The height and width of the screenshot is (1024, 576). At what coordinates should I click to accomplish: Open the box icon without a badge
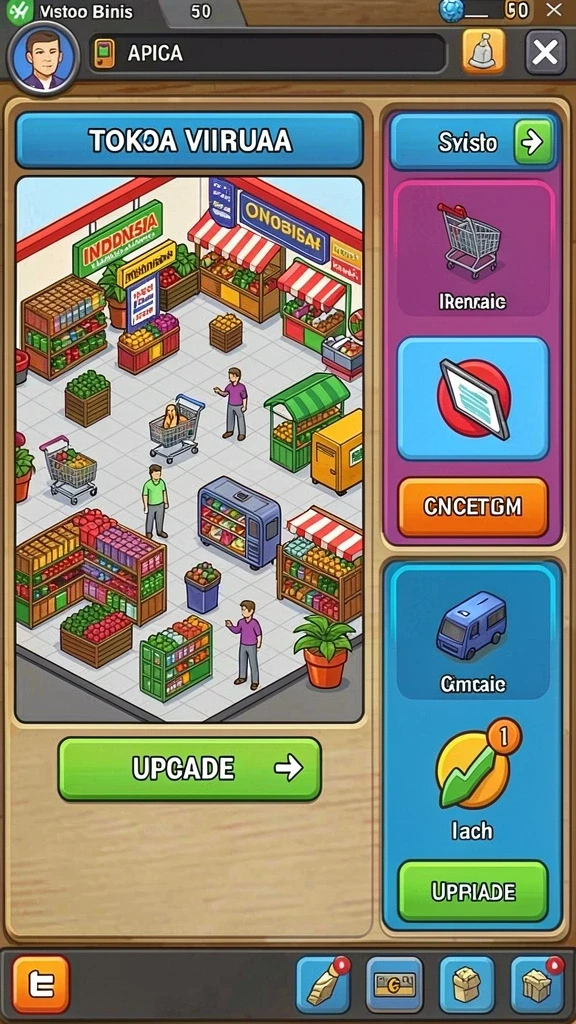[x=467, y=985]
